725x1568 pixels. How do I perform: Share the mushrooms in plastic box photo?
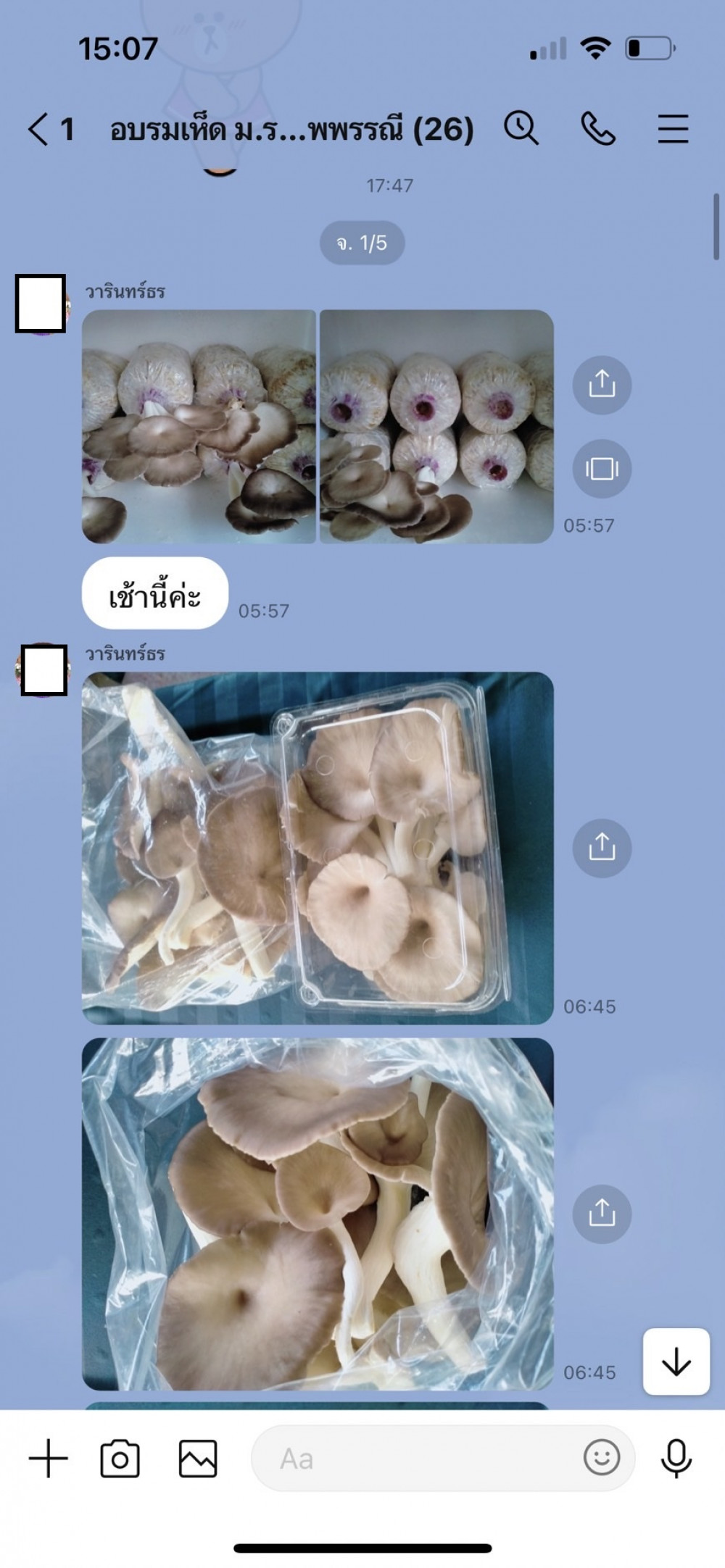(x=602, y=848)
